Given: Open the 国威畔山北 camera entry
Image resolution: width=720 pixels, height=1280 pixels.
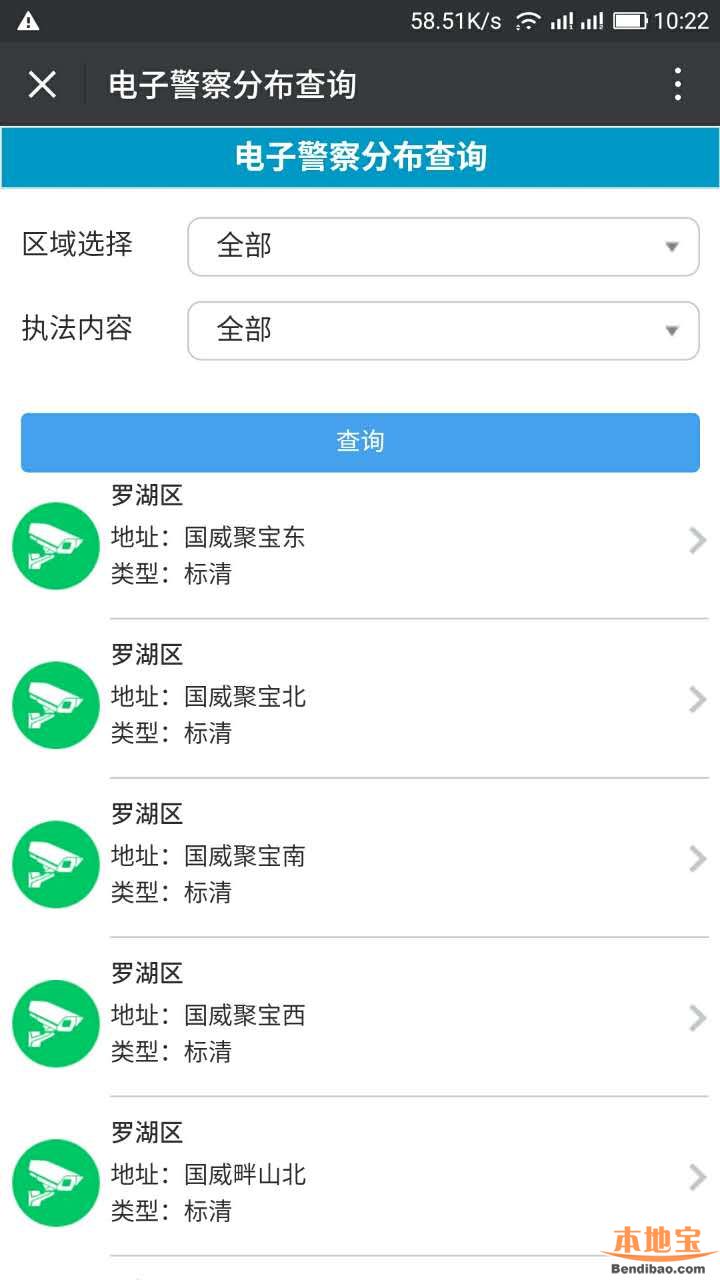Looking at the screenshot, I should [360, 1175].
